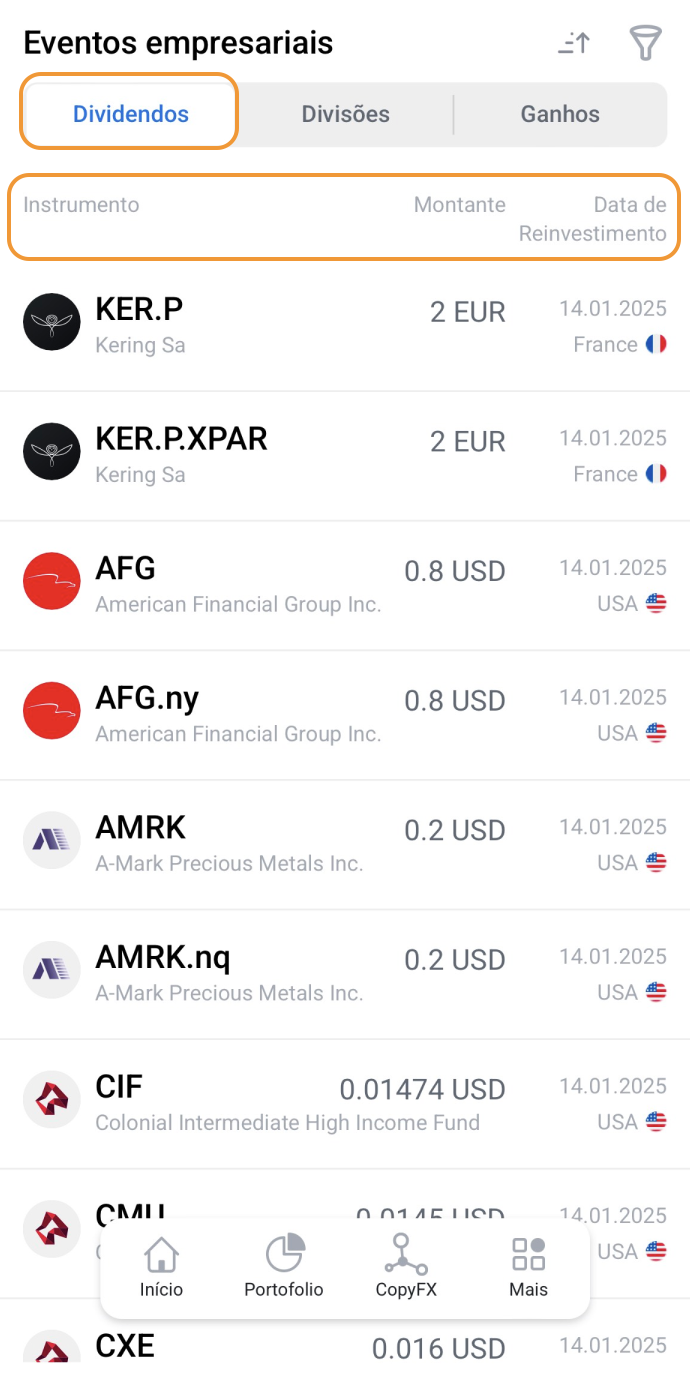
Task: Open the sort order icon
Action: 575,43
